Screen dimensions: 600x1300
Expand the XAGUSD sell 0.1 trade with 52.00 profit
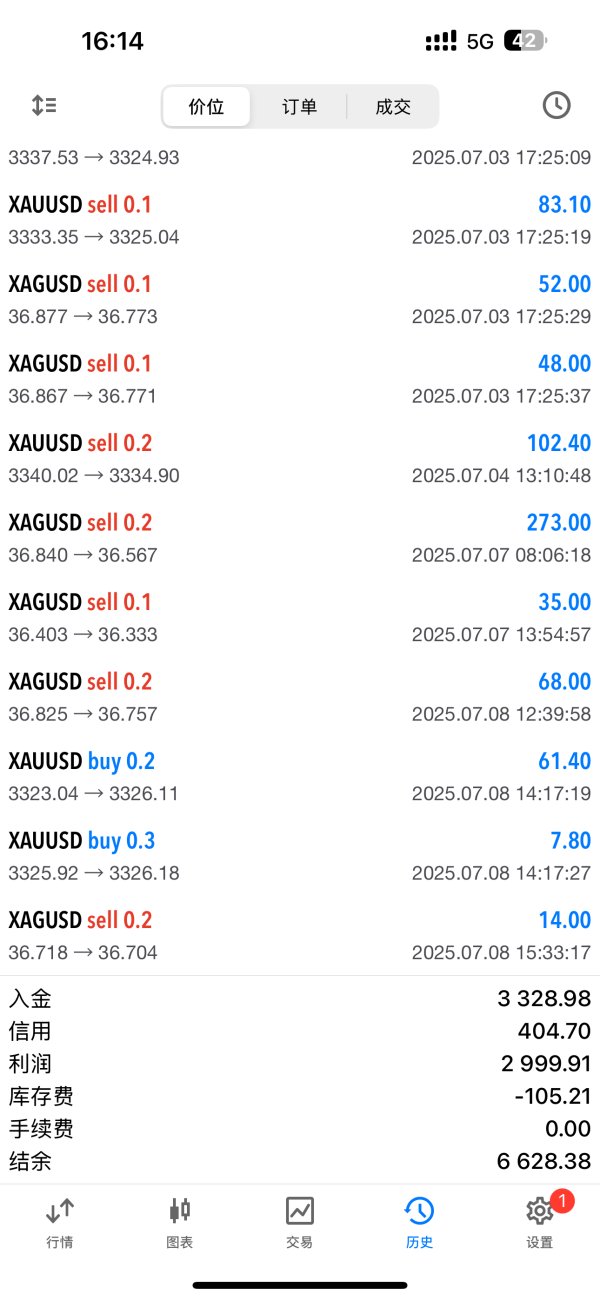(299, 300)
